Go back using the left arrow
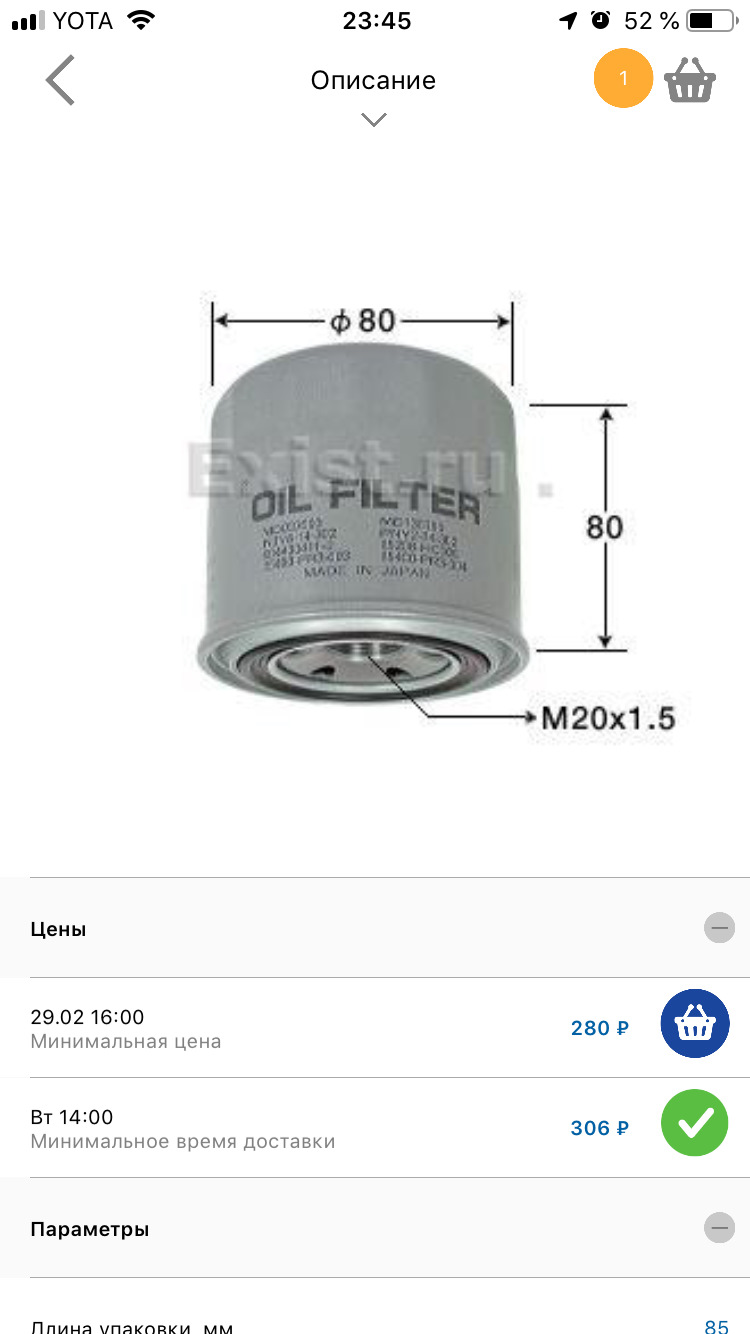 click(x=60, y=81)
